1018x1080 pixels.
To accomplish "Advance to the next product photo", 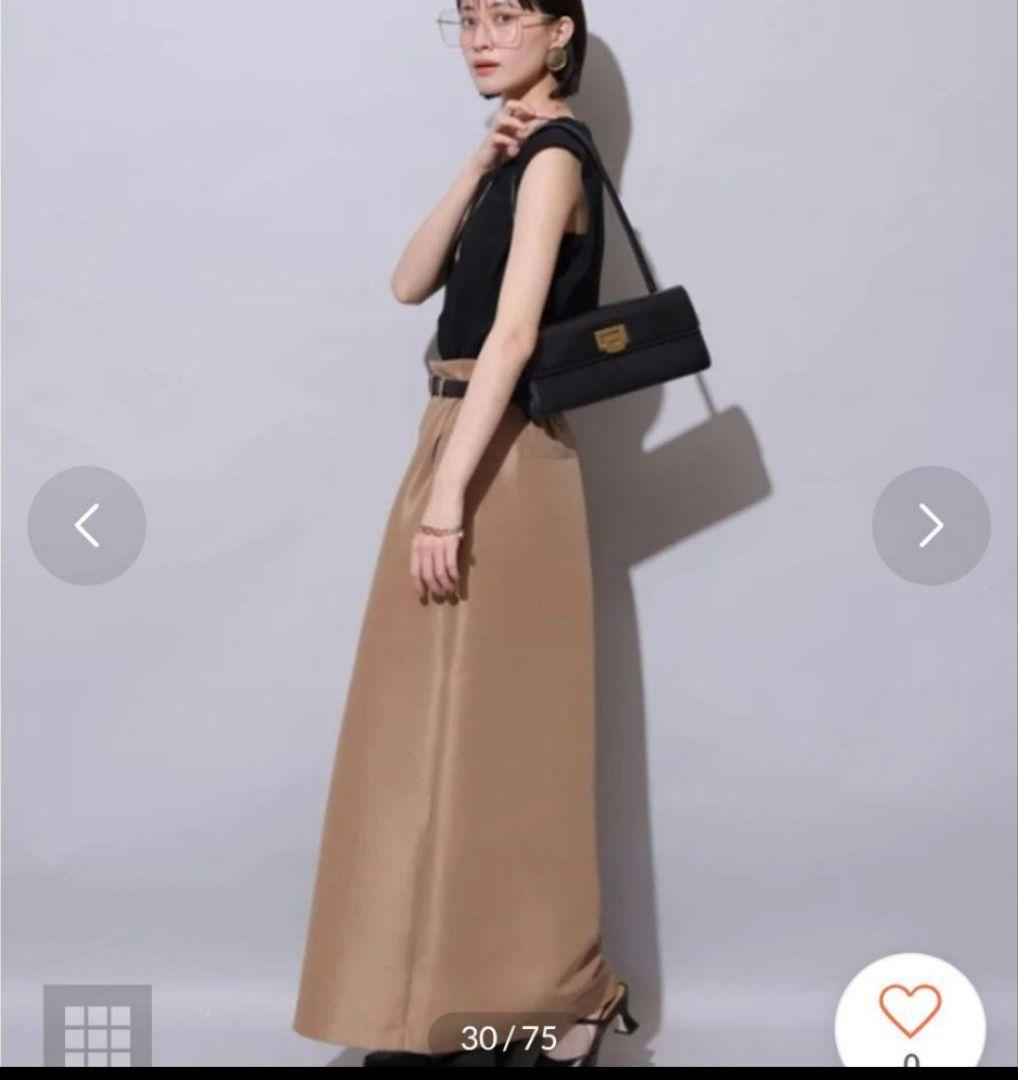I will (x=931, y=525).
